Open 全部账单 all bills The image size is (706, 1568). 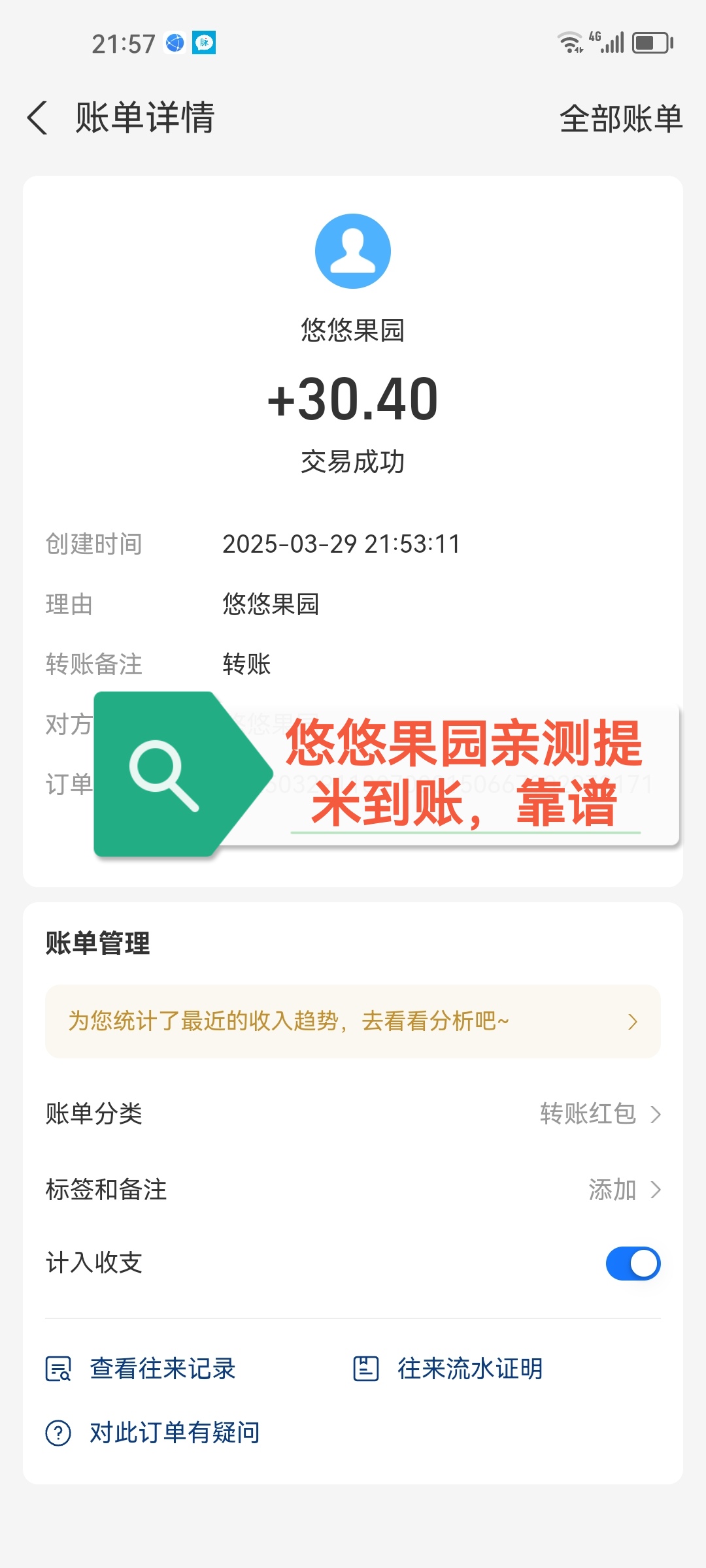coord(620,119)
